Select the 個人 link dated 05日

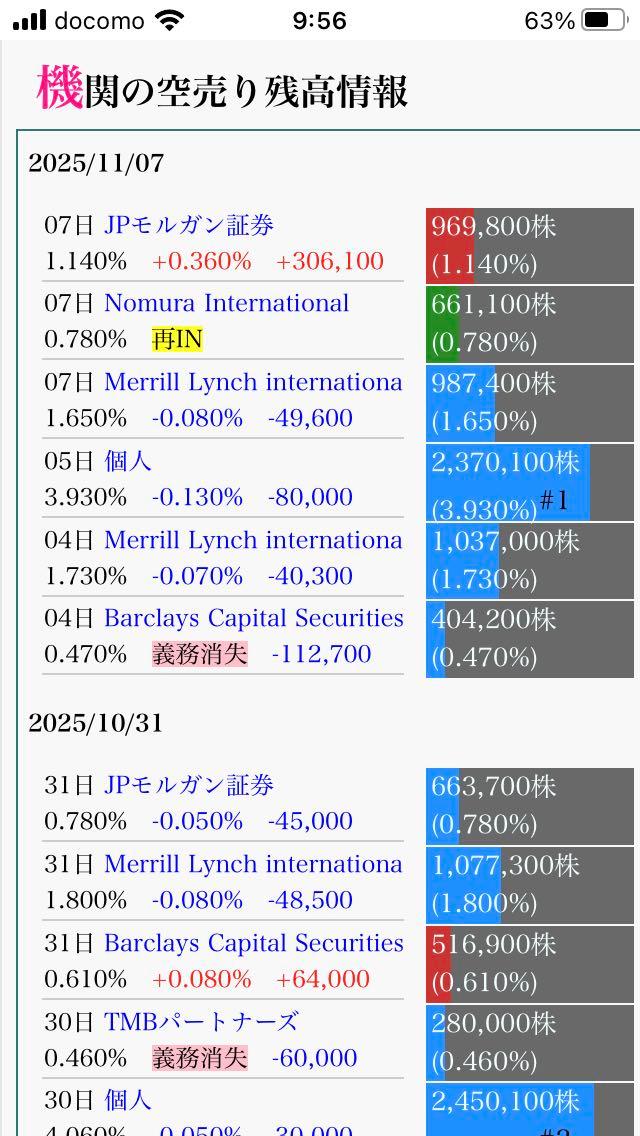tap(128, 461)
